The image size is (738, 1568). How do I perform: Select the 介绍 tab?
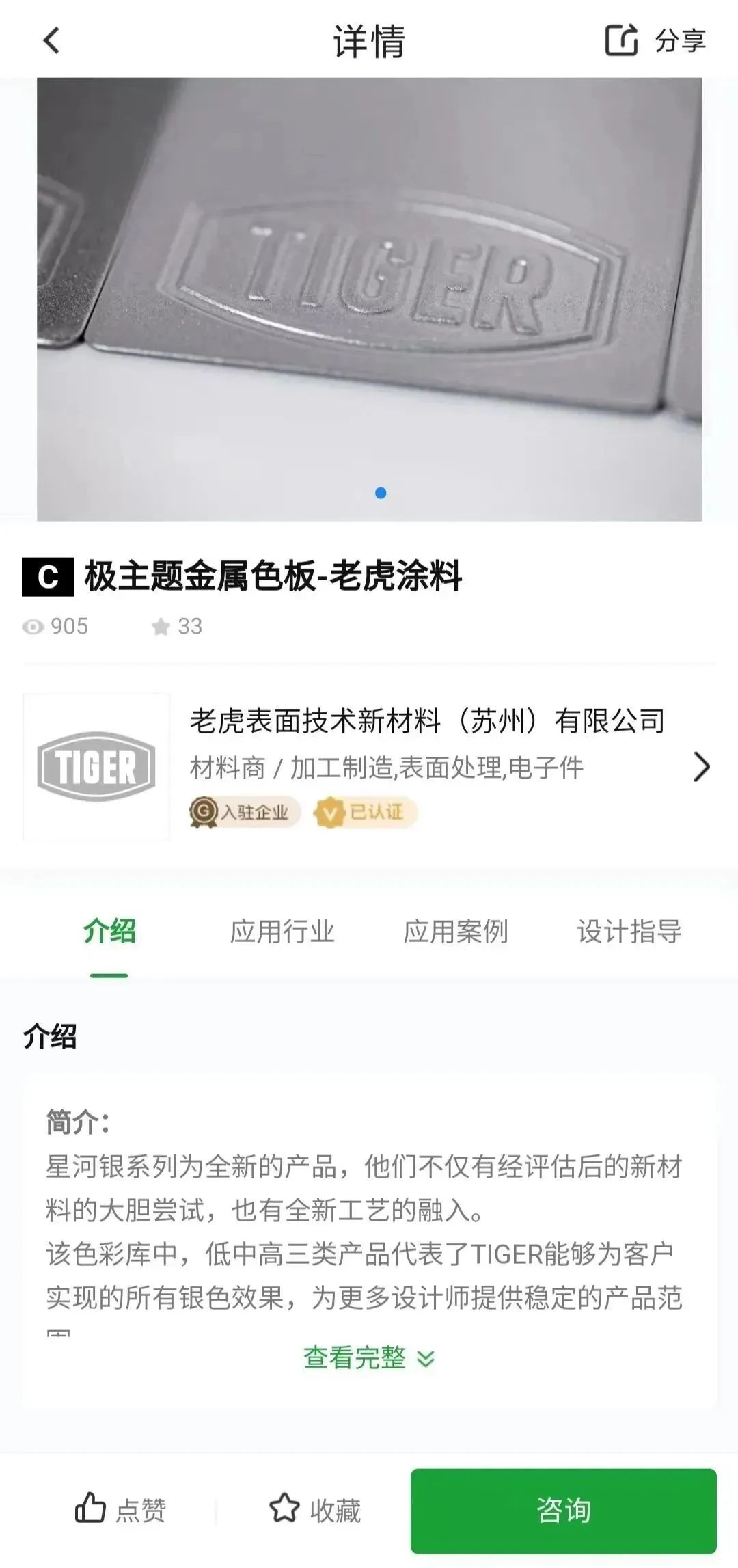(x=109, y=932)
